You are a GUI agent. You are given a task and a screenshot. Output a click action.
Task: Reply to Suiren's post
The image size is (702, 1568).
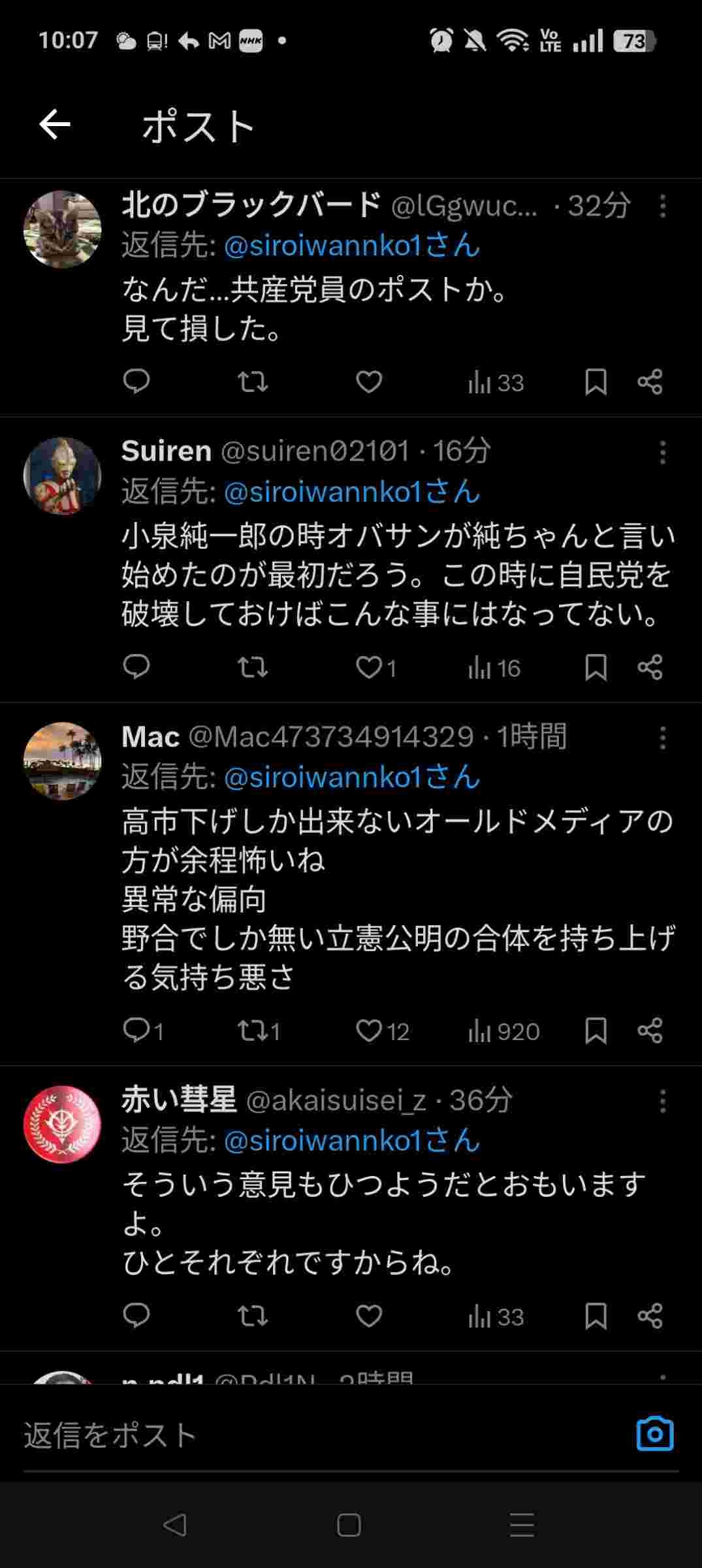136,667
